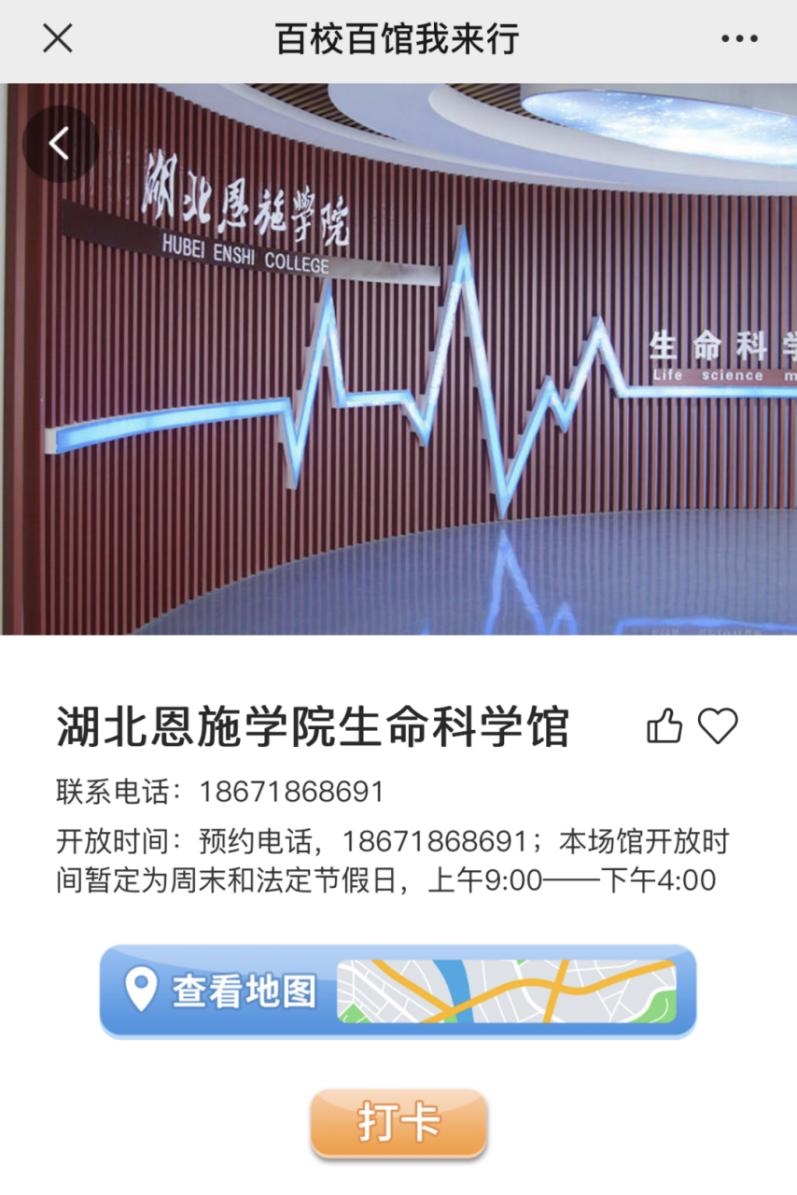Open the three-dot overflow menu
The image size is (797, 1195).
click(739, 39)
